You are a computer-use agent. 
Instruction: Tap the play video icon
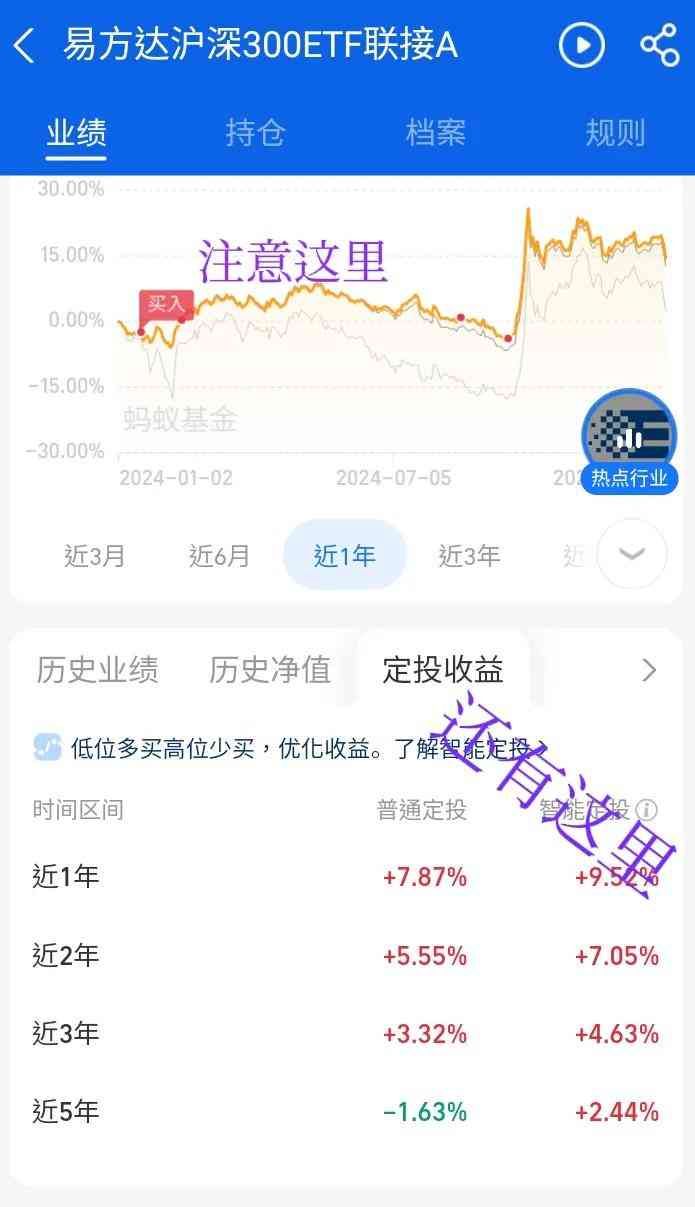(x=581, y=46)
